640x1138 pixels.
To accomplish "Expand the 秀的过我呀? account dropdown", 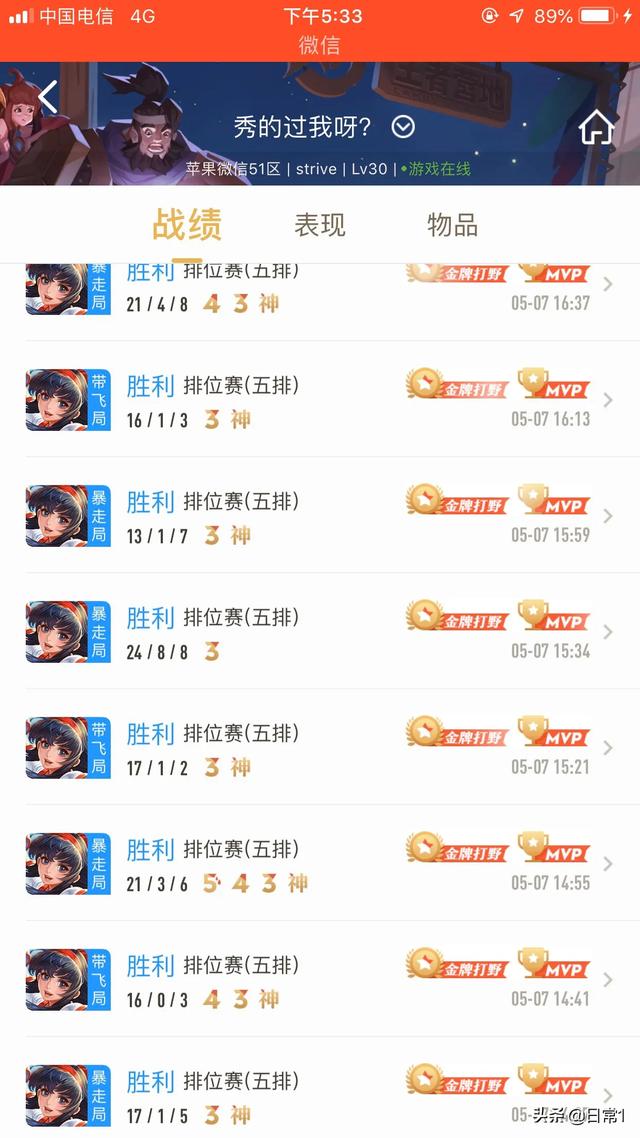I will point(403,128).
